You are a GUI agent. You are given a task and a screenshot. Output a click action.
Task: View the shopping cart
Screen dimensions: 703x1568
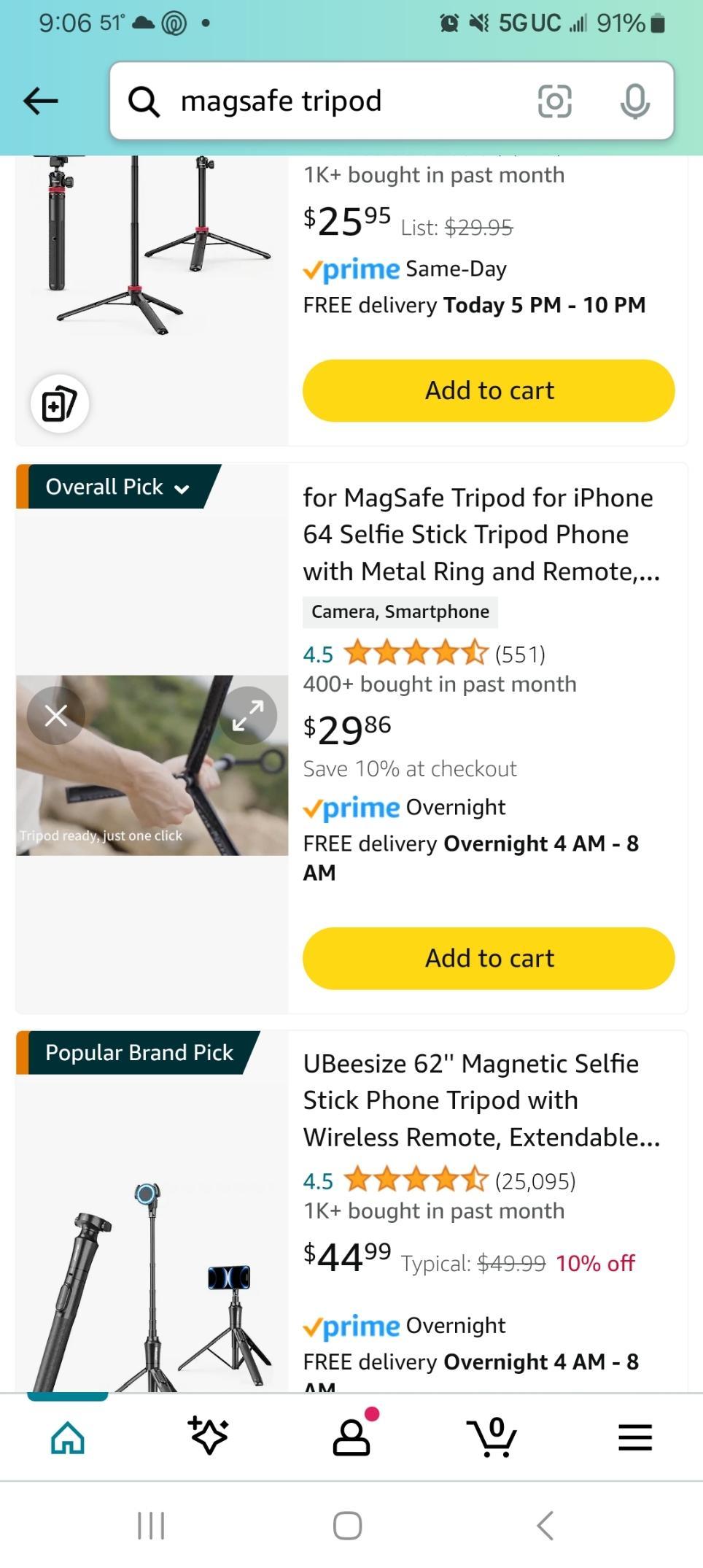point(492,1437)
